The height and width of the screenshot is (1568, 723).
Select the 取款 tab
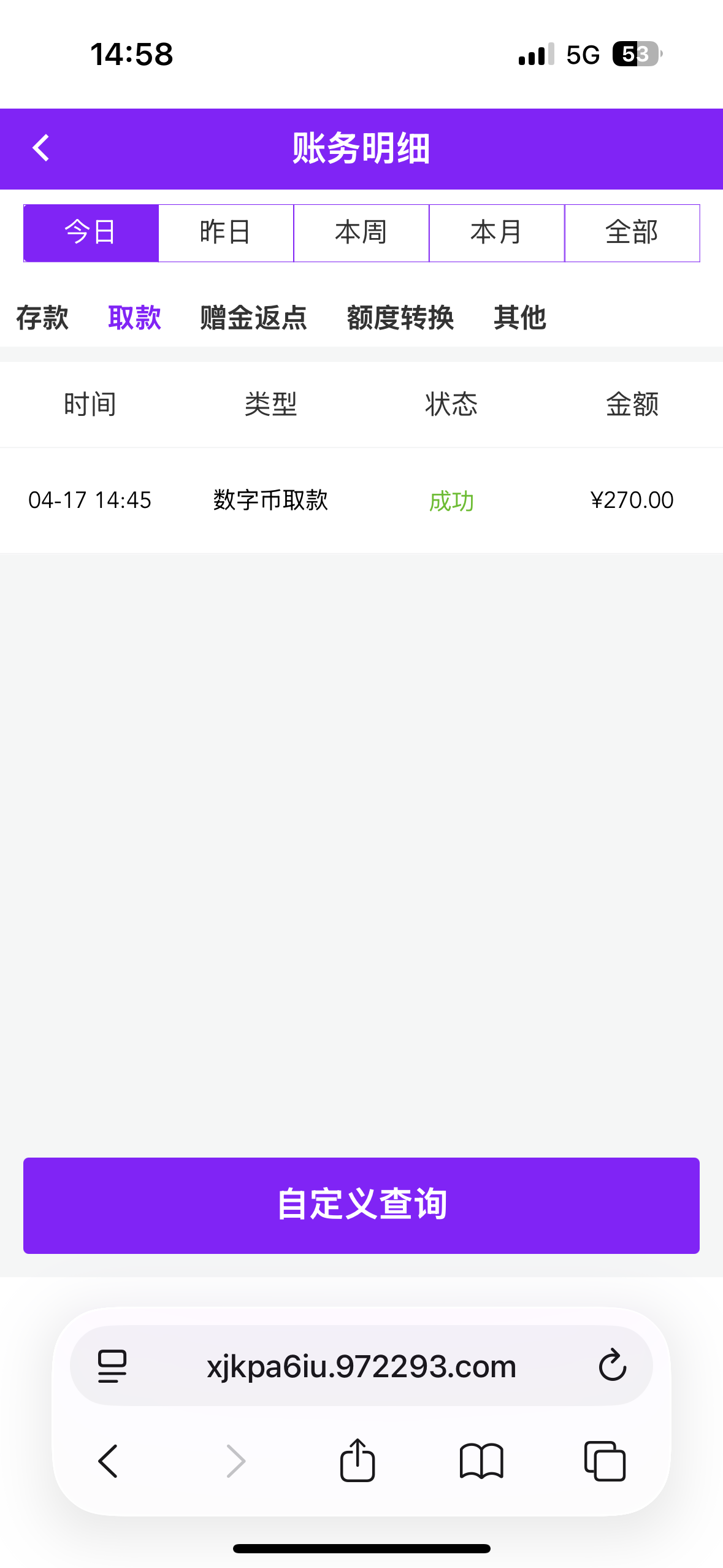134,318
